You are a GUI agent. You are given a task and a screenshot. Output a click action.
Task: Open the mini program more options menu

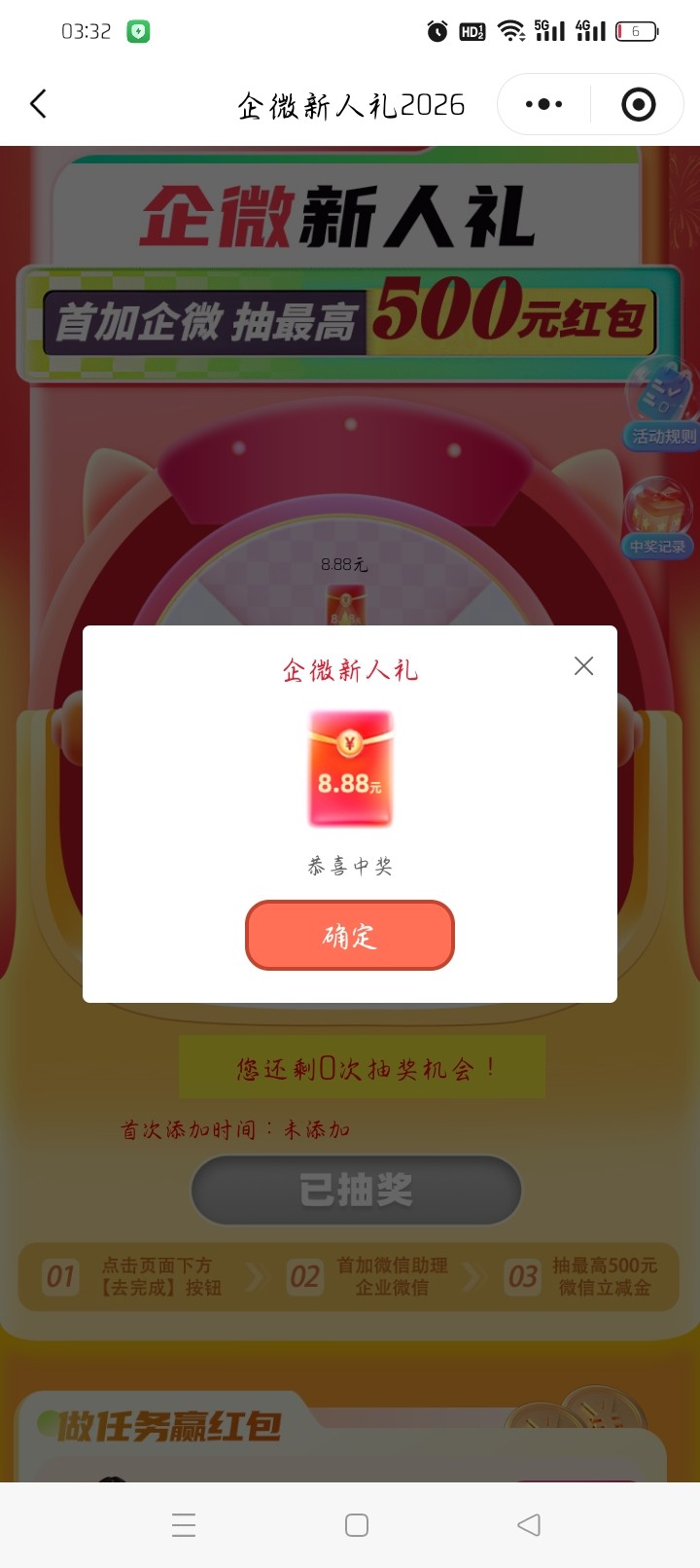[543, 104]
